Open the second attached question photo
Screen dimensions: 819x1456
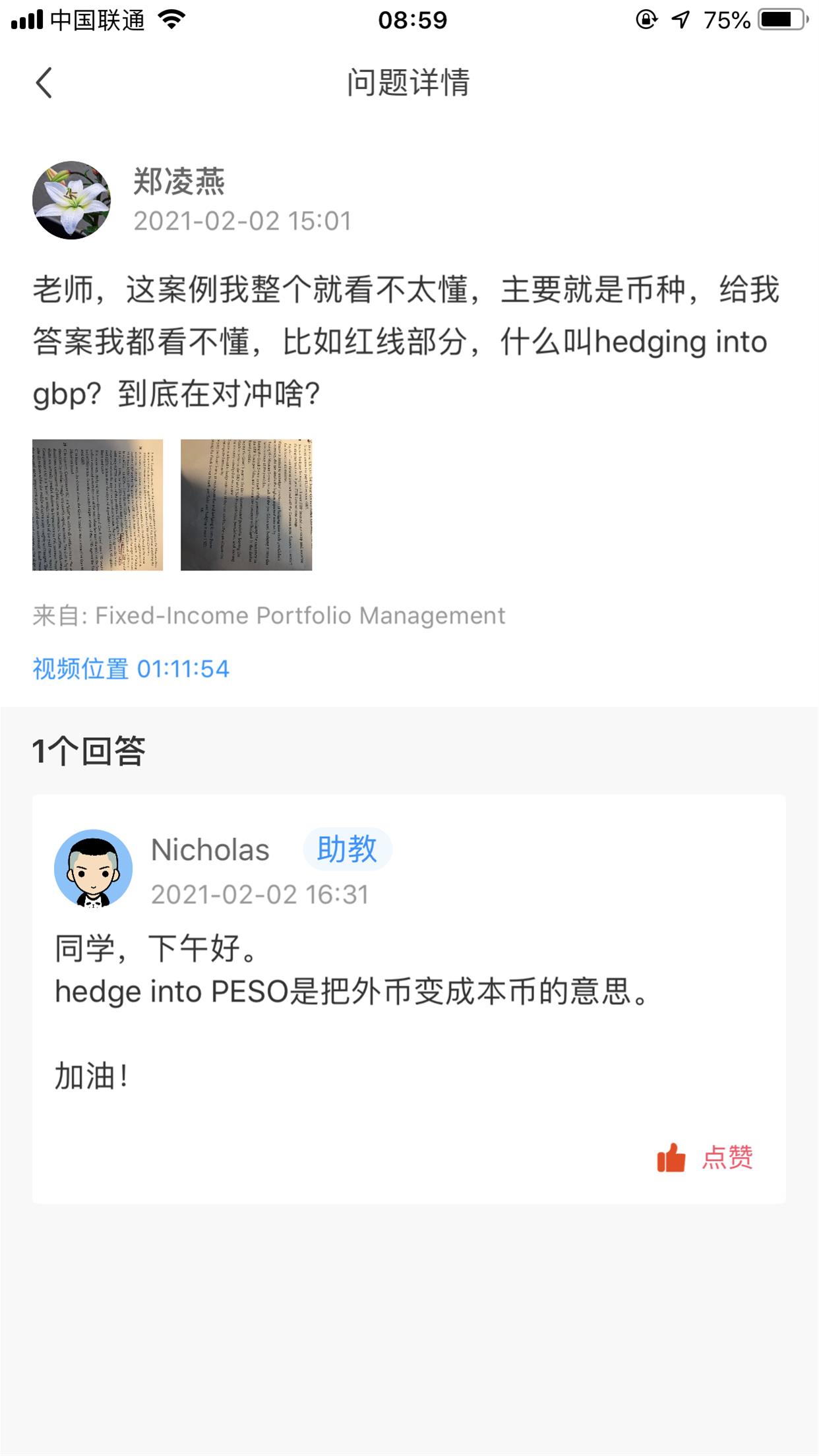pyautogui.click(x=246, y=504)
